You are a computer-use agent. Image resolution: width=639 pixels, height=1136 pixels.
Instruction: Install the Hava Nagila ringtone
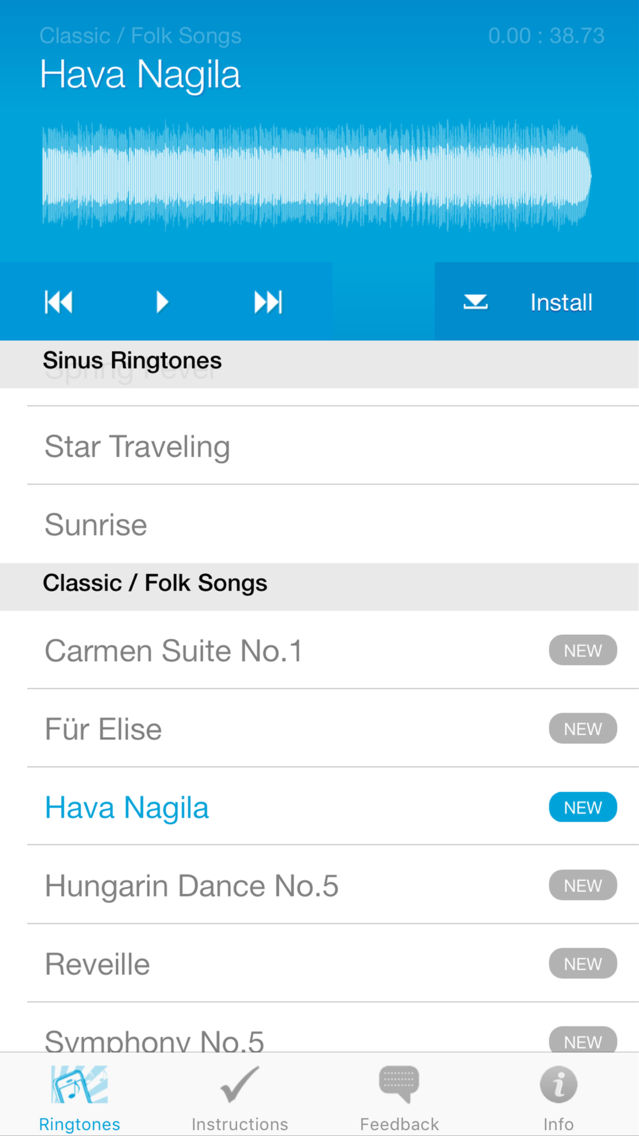point(537,301)
